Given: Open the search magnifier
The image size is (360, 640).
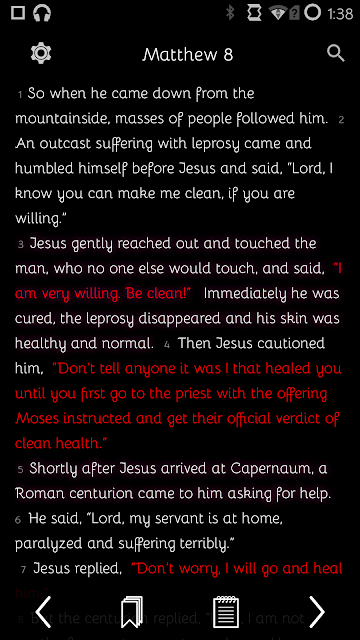Looking at the screenshot, I should pos(336,53).
